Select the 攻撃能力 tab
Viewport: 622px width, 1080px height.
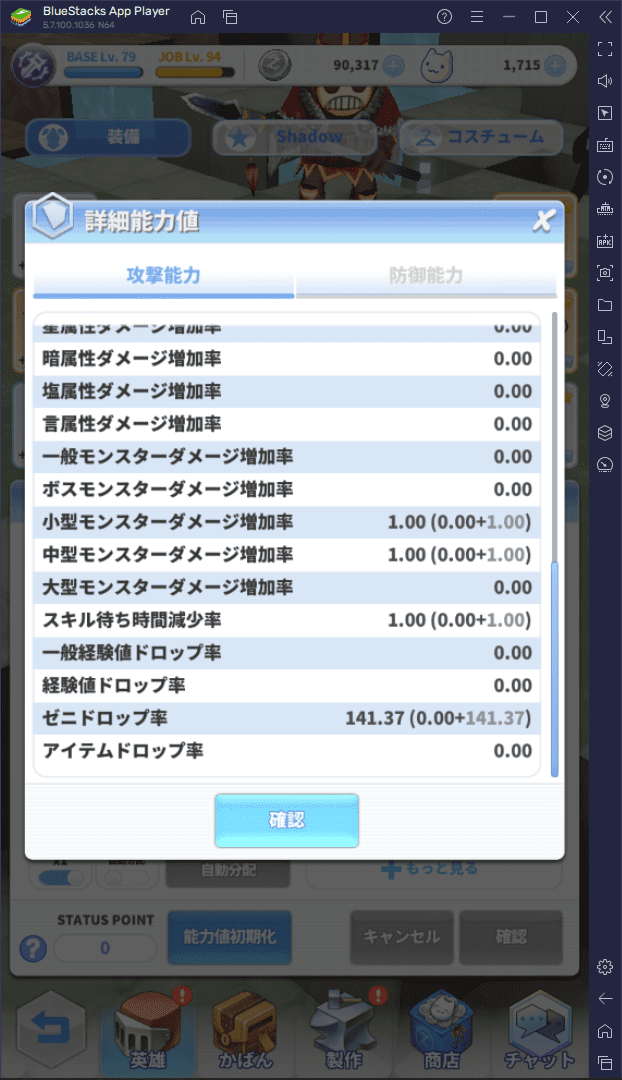[x=163, y=276]
